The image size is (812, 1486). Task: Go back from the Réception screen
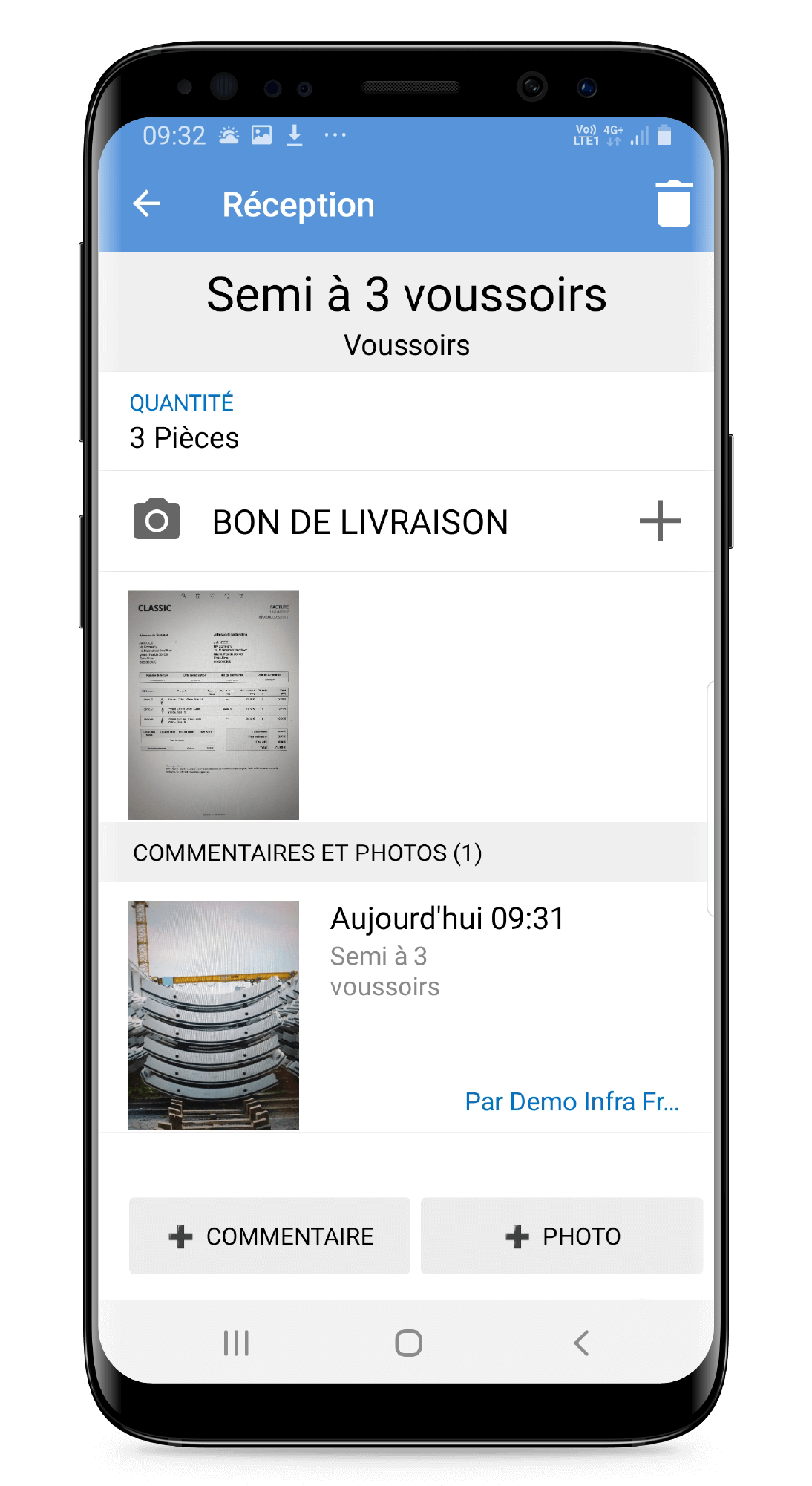(x=147, y=203)
